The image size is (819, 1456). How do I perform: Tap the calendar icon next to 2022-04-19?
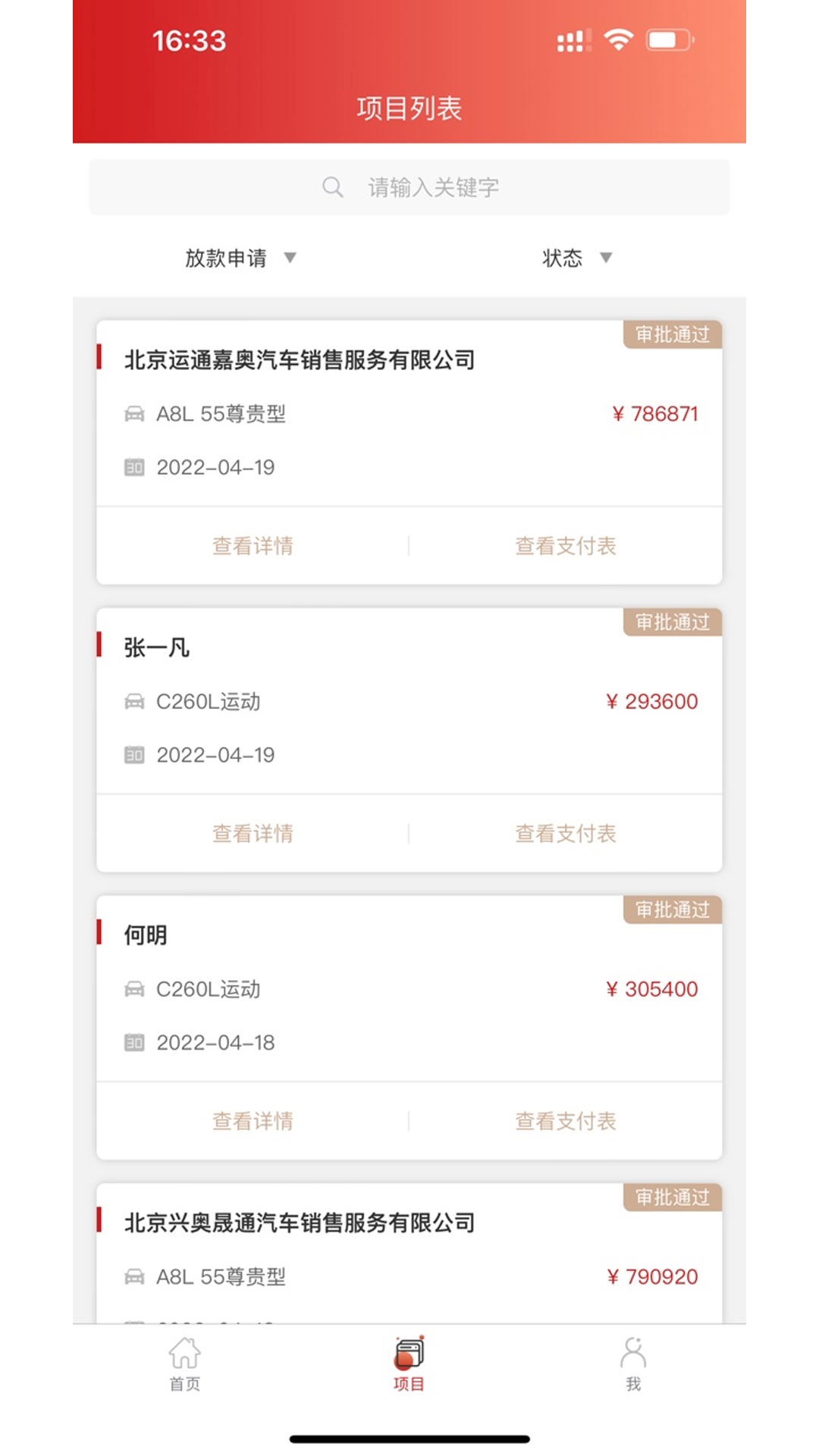(x=135, y=467)
